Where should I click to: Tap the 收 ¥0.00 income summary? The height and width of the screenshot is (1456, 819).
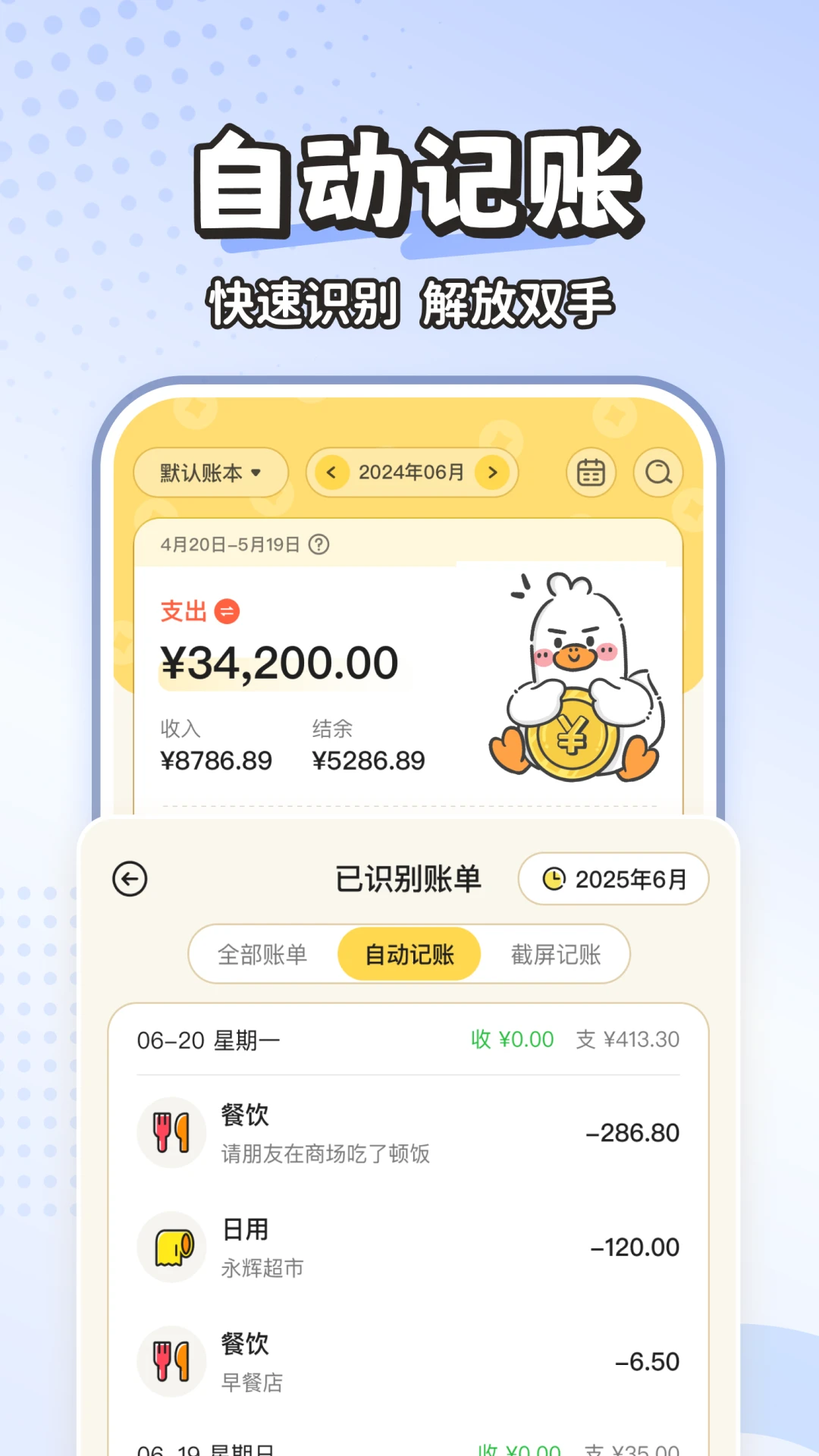click(x=515, y=1039)
